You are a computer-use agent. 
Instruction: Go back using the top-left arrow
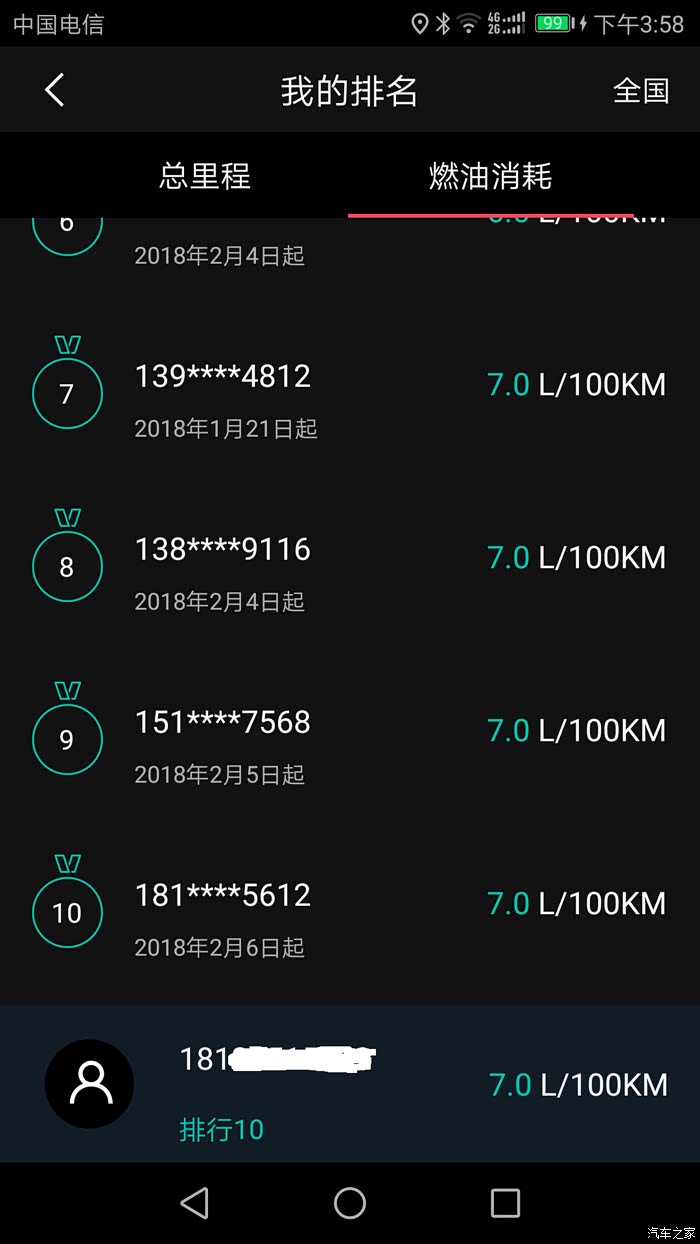(55, 90)
